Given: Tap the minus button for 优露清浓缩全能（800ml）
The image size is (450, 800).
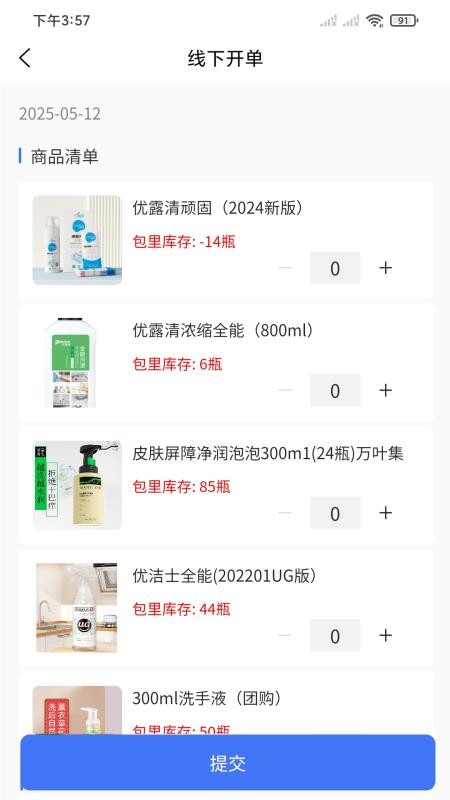Looking at the screenshot, I should (x=285, y=390).
